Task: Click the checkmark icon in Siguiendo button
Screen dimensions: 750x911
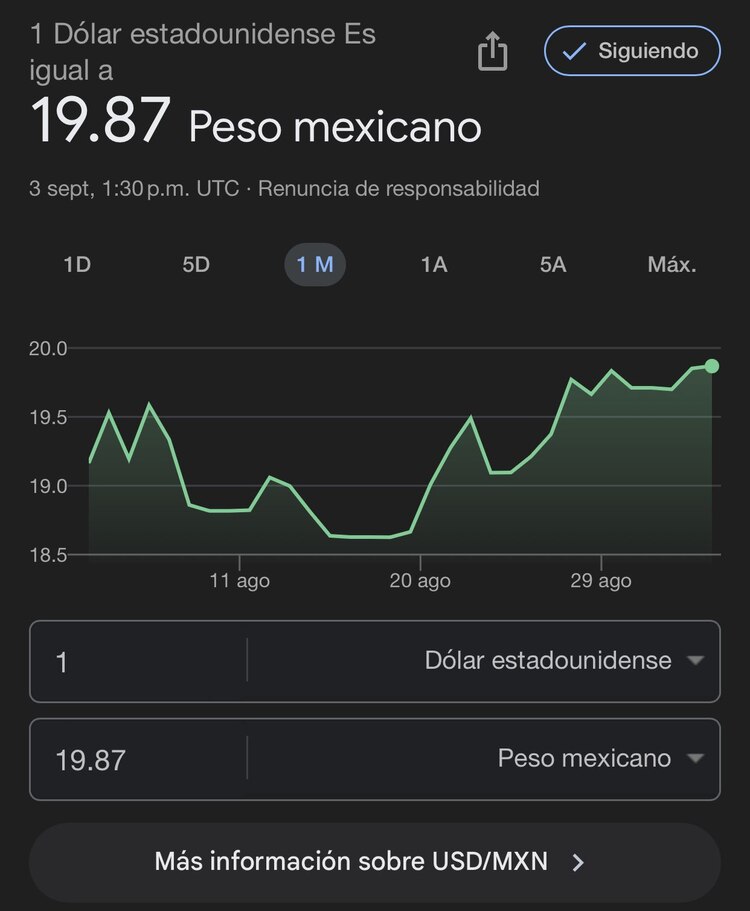Action: (x=574, y=51)
